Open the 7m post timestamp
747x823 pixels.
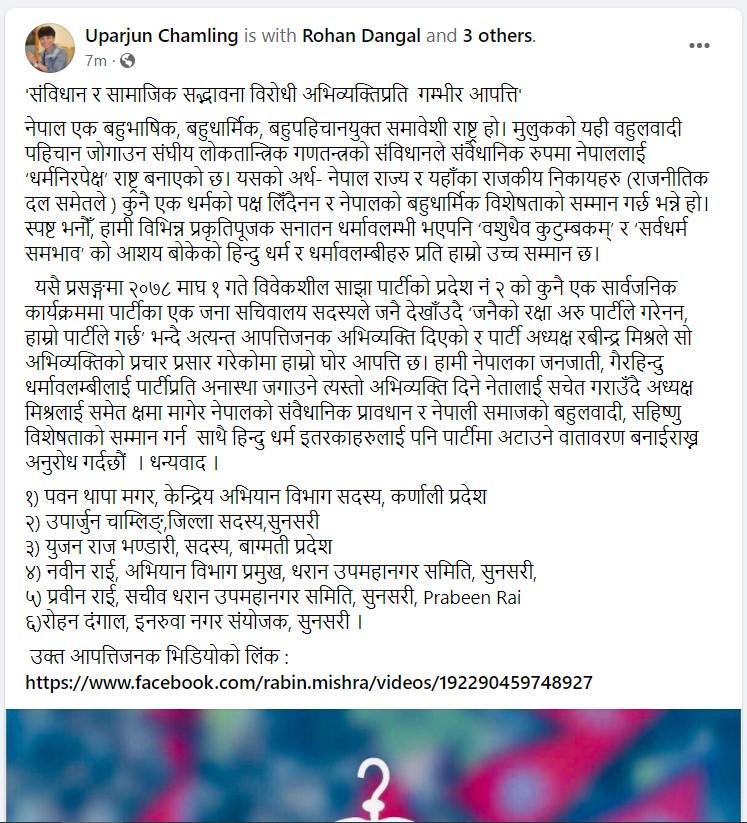click(x=95, y=60)
